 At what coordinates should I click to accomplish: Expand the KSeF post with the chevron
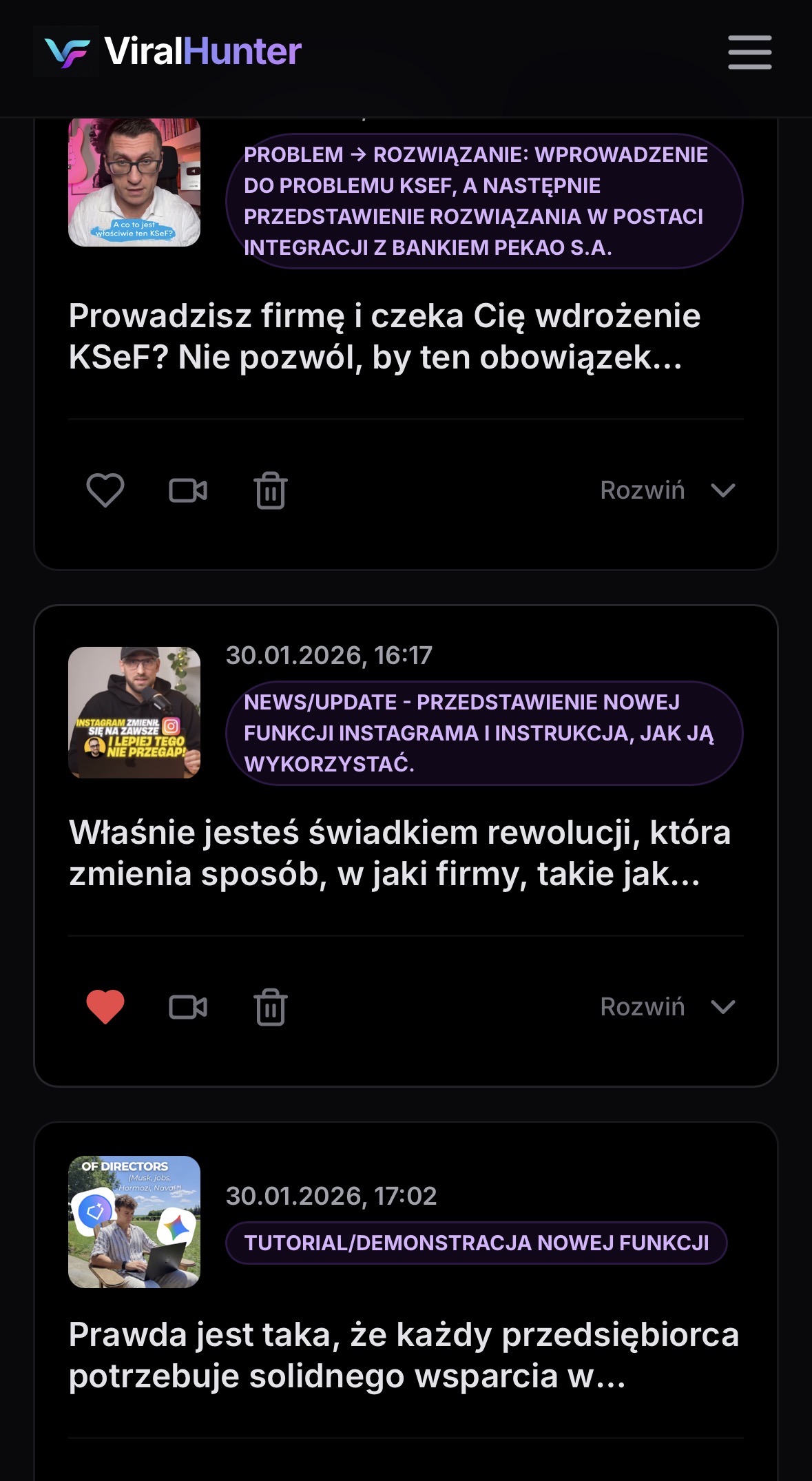coord(722,490)
